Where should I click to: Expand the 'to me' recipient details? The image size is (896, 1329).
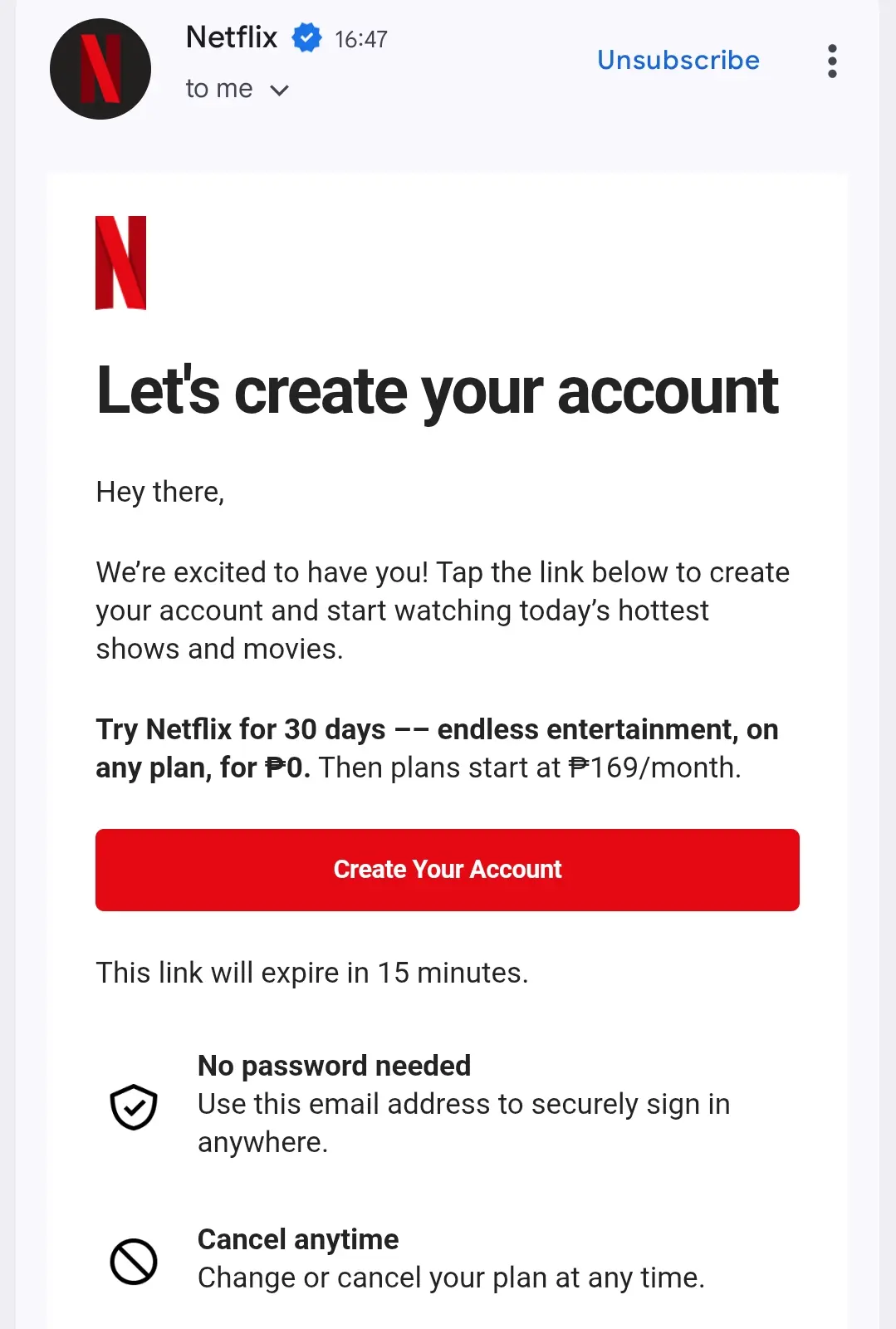237,89
